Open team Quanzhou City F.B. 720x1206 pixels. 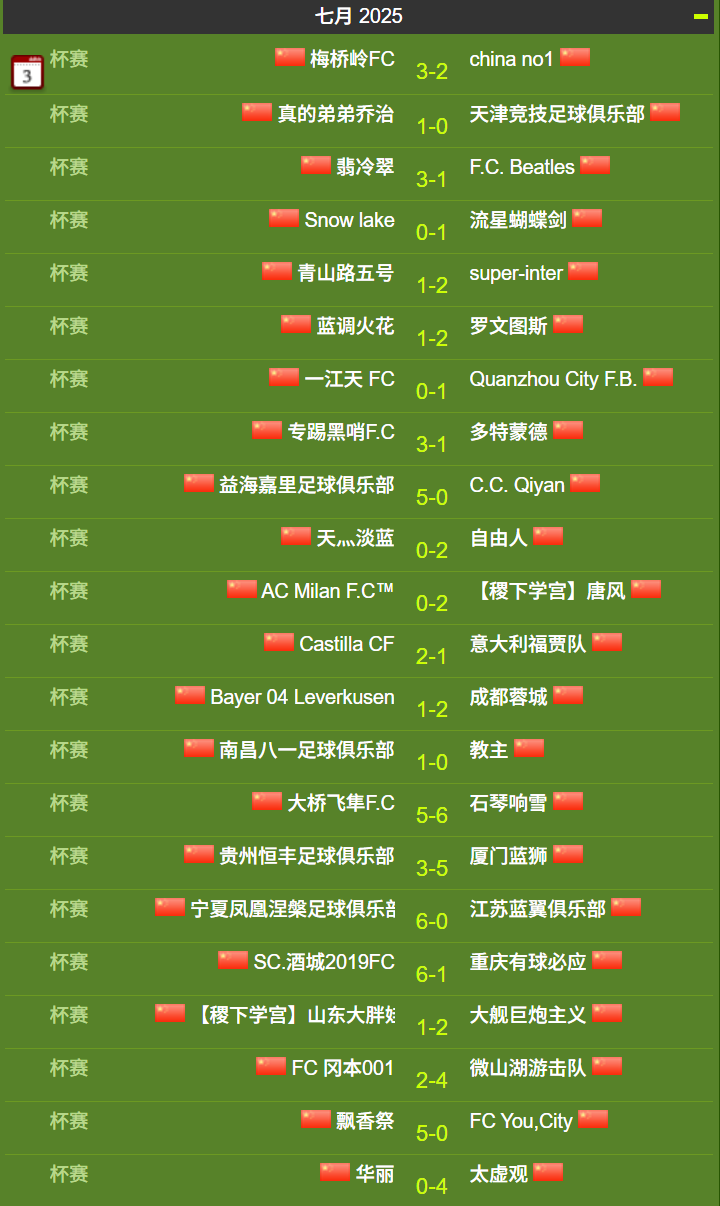[x=553, y=379]
